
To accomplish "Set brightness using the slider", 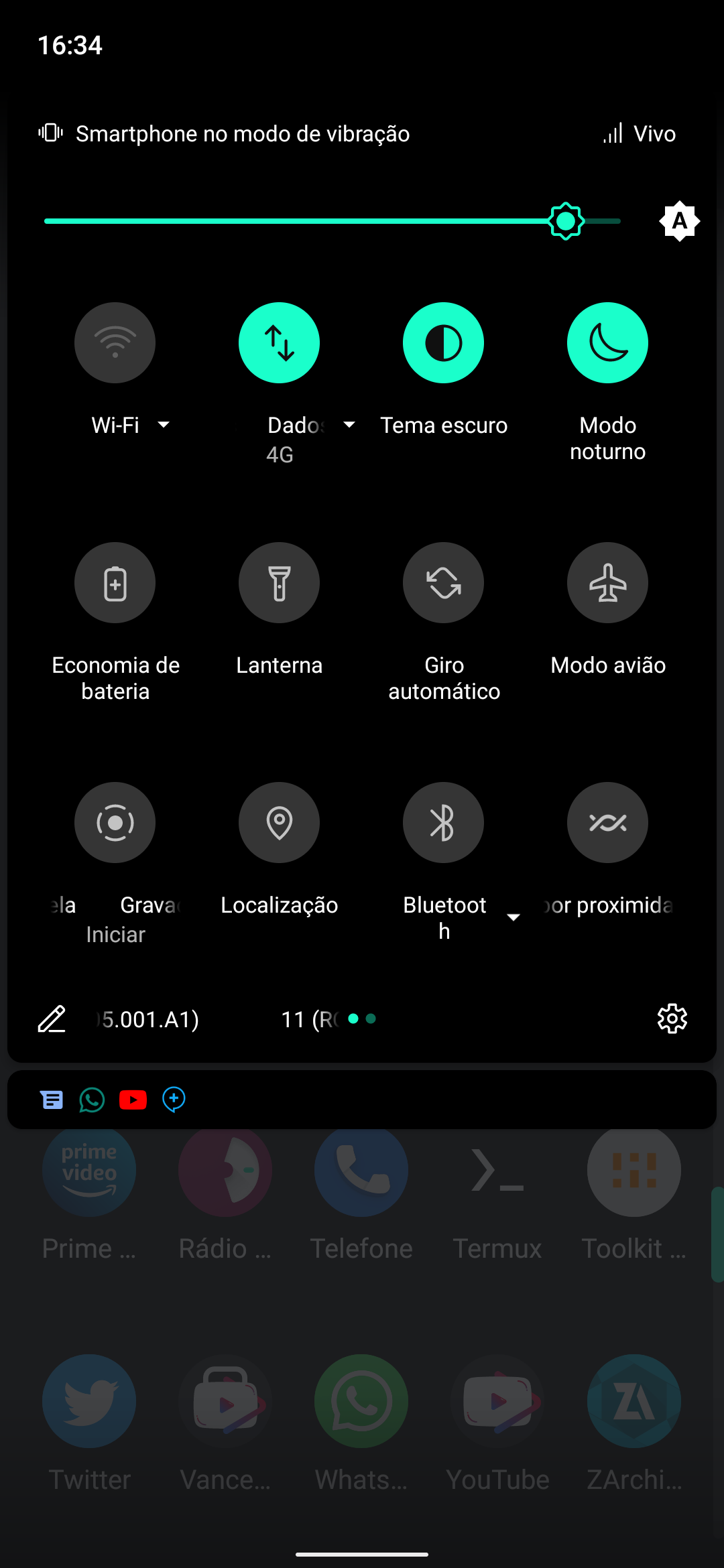I will [332, 221].
